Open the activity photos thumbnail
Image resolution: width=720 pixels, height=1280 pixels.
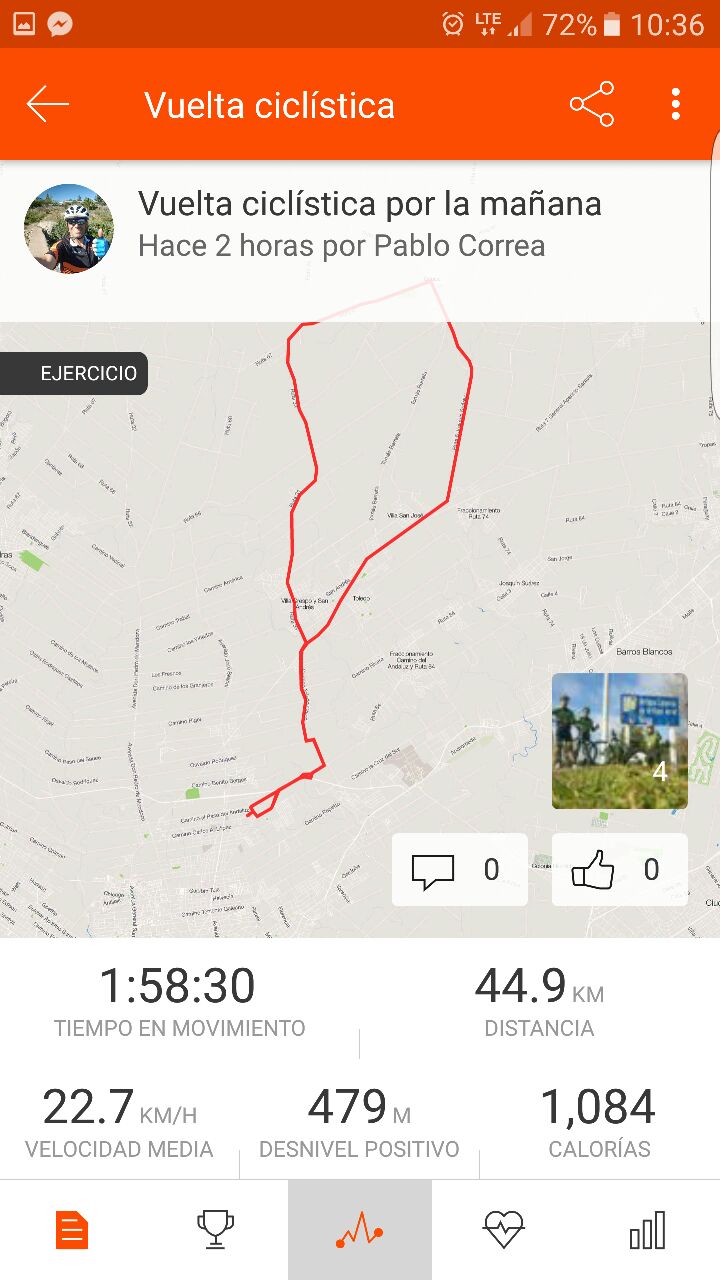(619, 741)
